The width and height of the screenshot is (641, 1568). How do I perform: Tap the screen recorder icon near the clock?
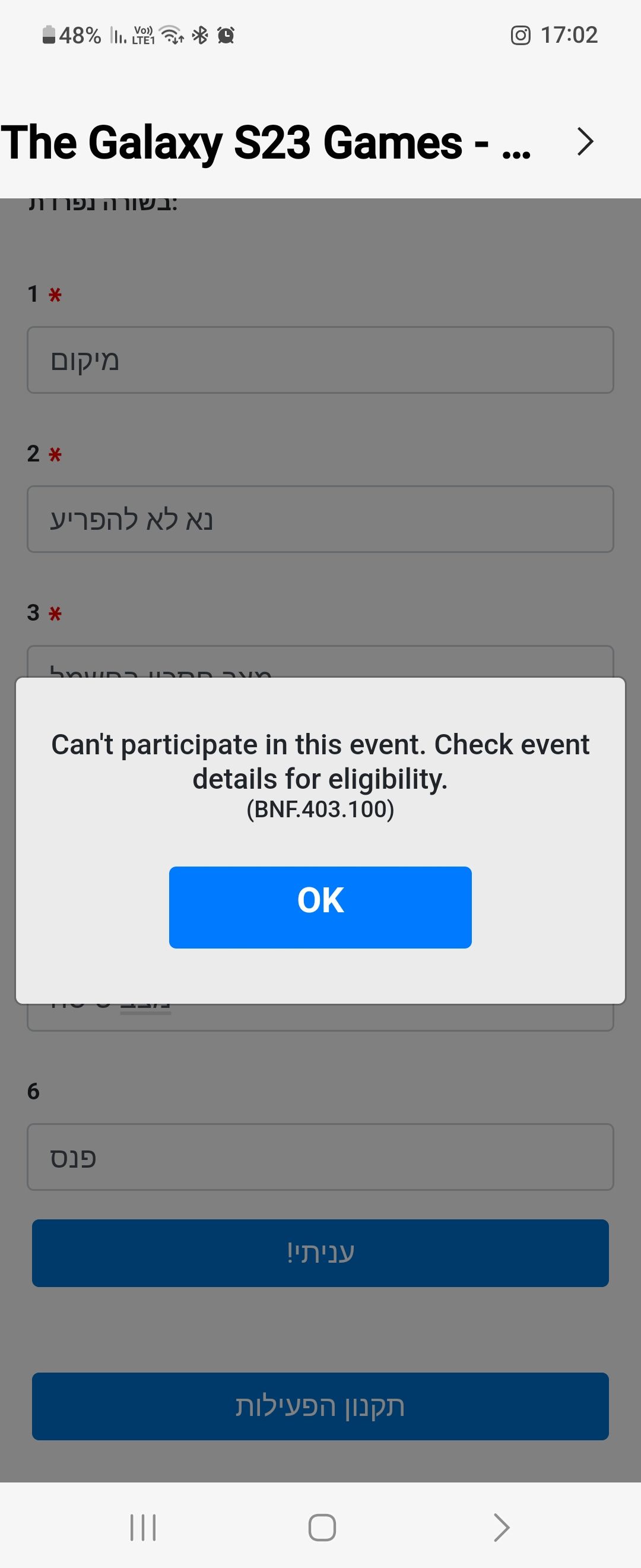pos(520,34)
